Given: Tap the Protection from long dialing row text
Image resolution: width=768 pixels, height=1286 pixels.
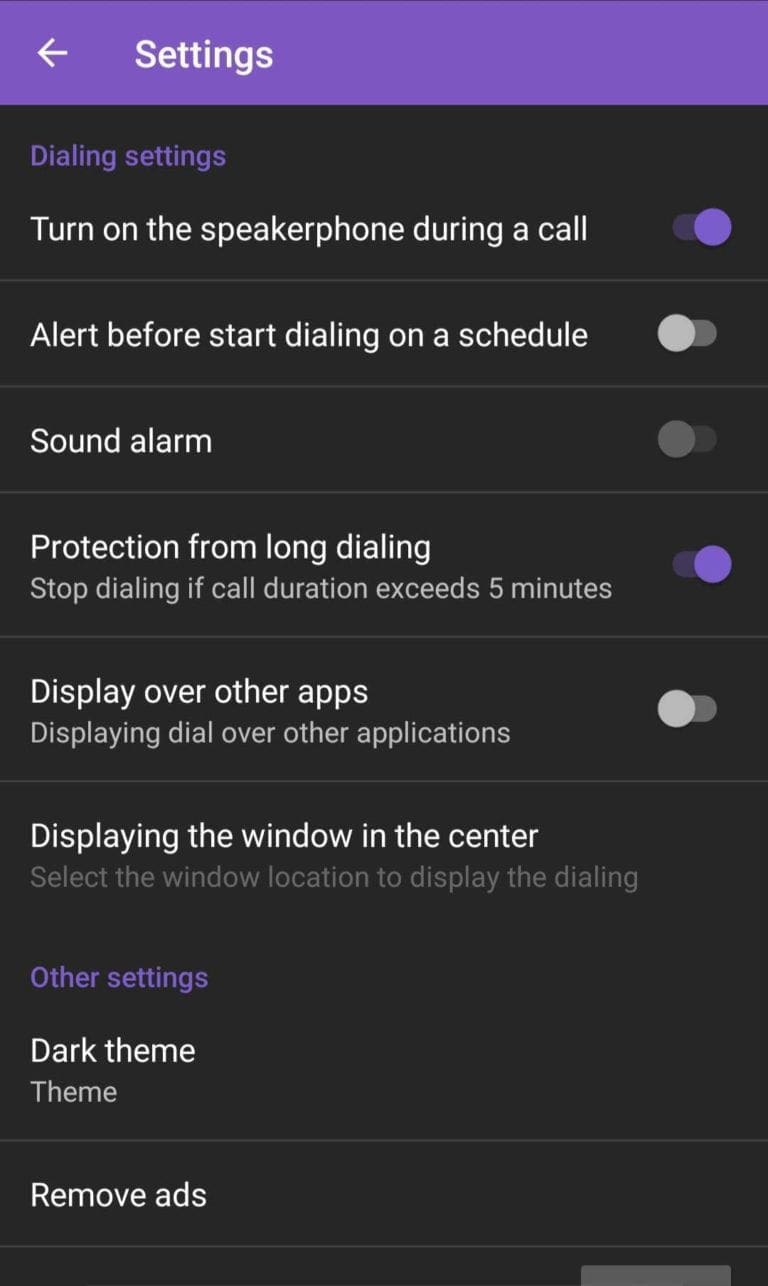Looking at the screenshot, I should tap(230, 547).
